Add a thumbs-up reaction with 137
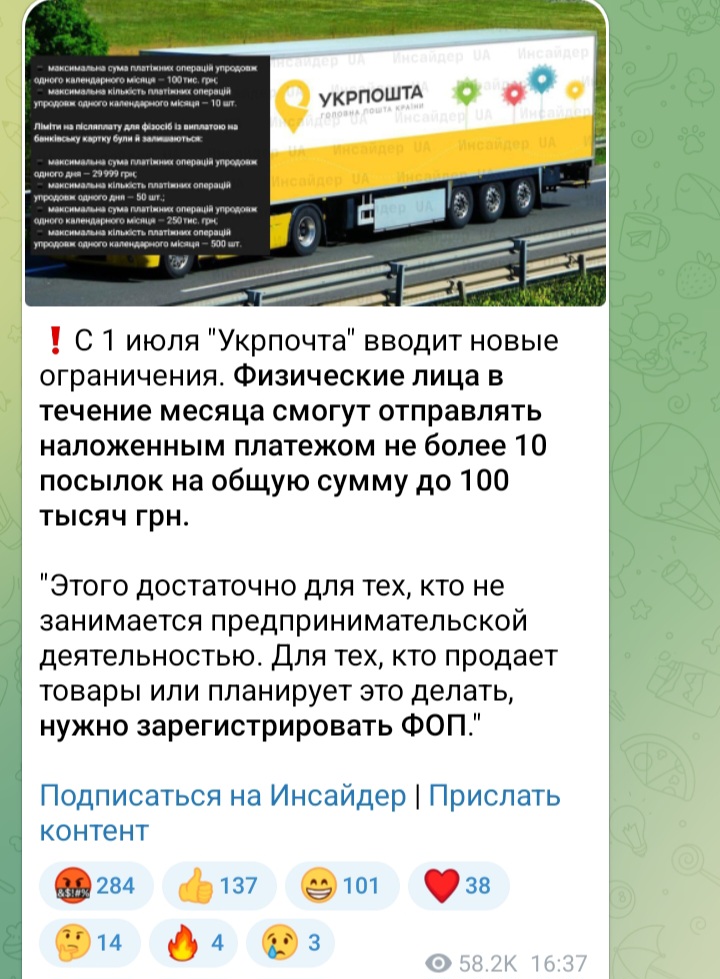The width and height of the screenshot is (720, 979). click(218, 885)
